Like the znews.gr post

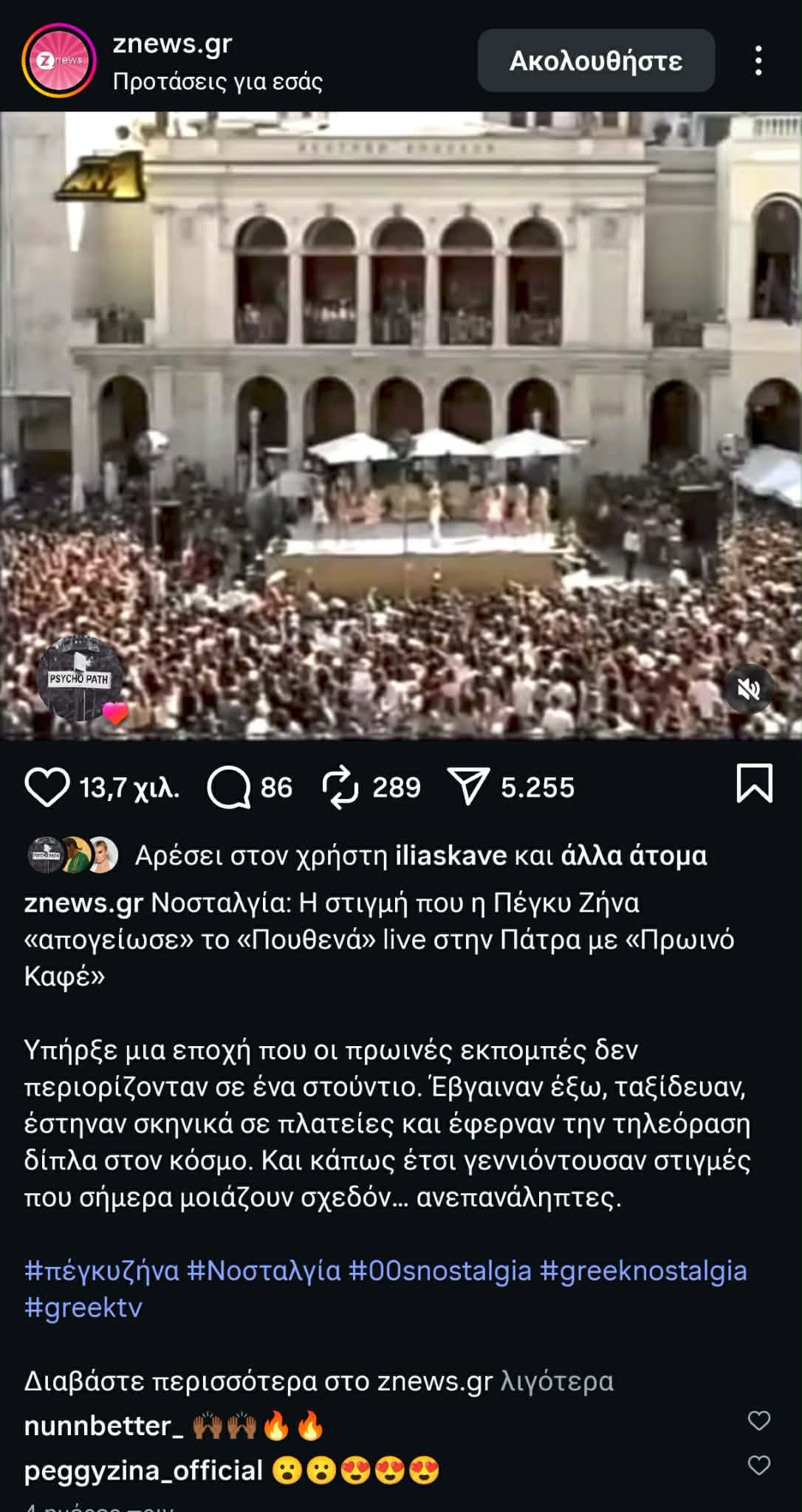[x=47, y=787]
